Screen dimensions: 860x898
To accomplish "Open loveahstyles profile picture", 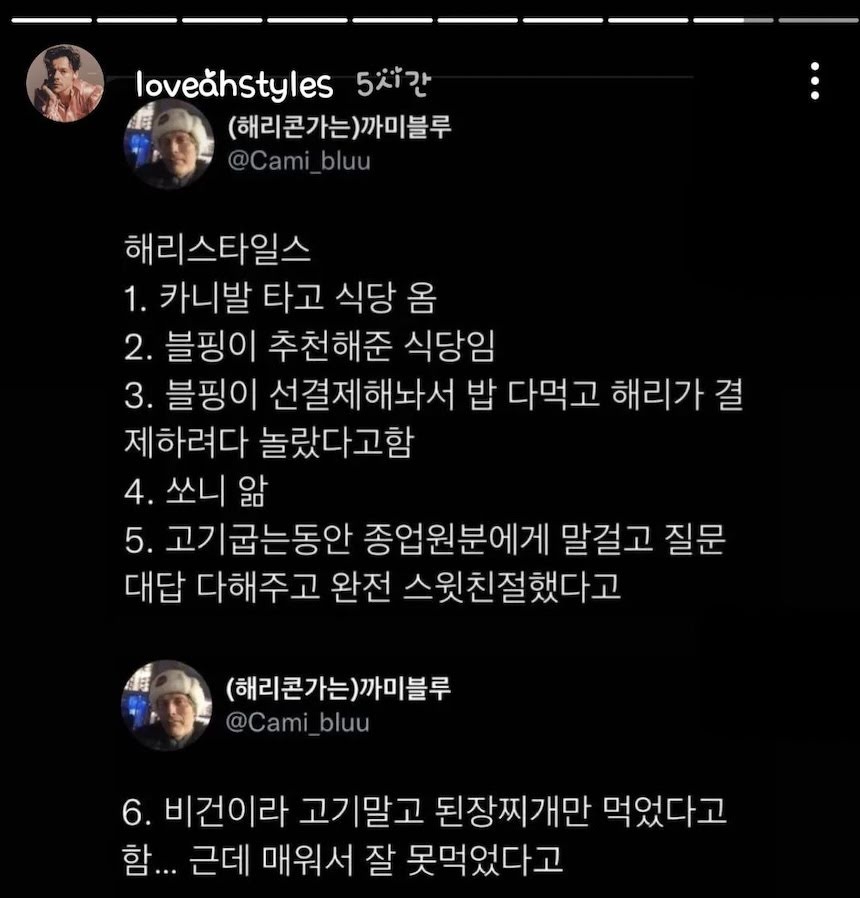I will [x=65, y=83].
